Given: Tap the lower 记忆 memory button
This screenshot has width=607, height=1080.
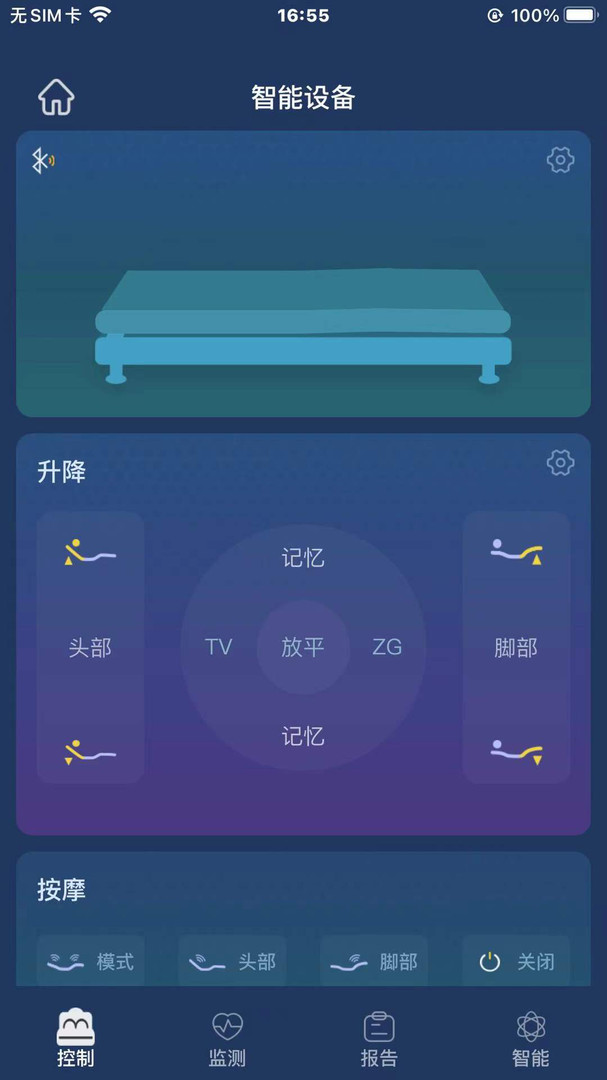Looking at the screenshot, I should pos(303,737).
